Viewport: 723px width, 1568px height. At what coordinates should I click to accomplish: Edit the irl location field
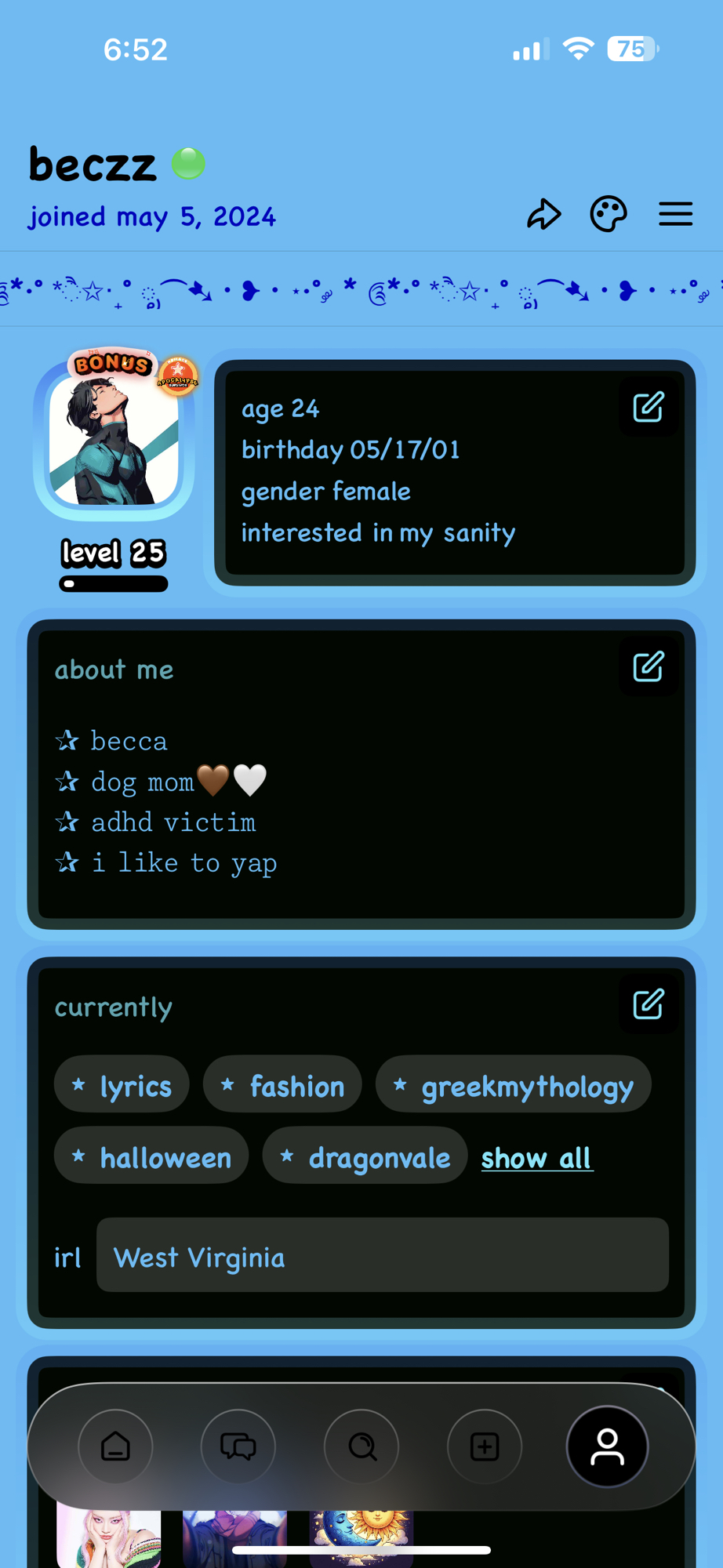tap(382, 1258)
